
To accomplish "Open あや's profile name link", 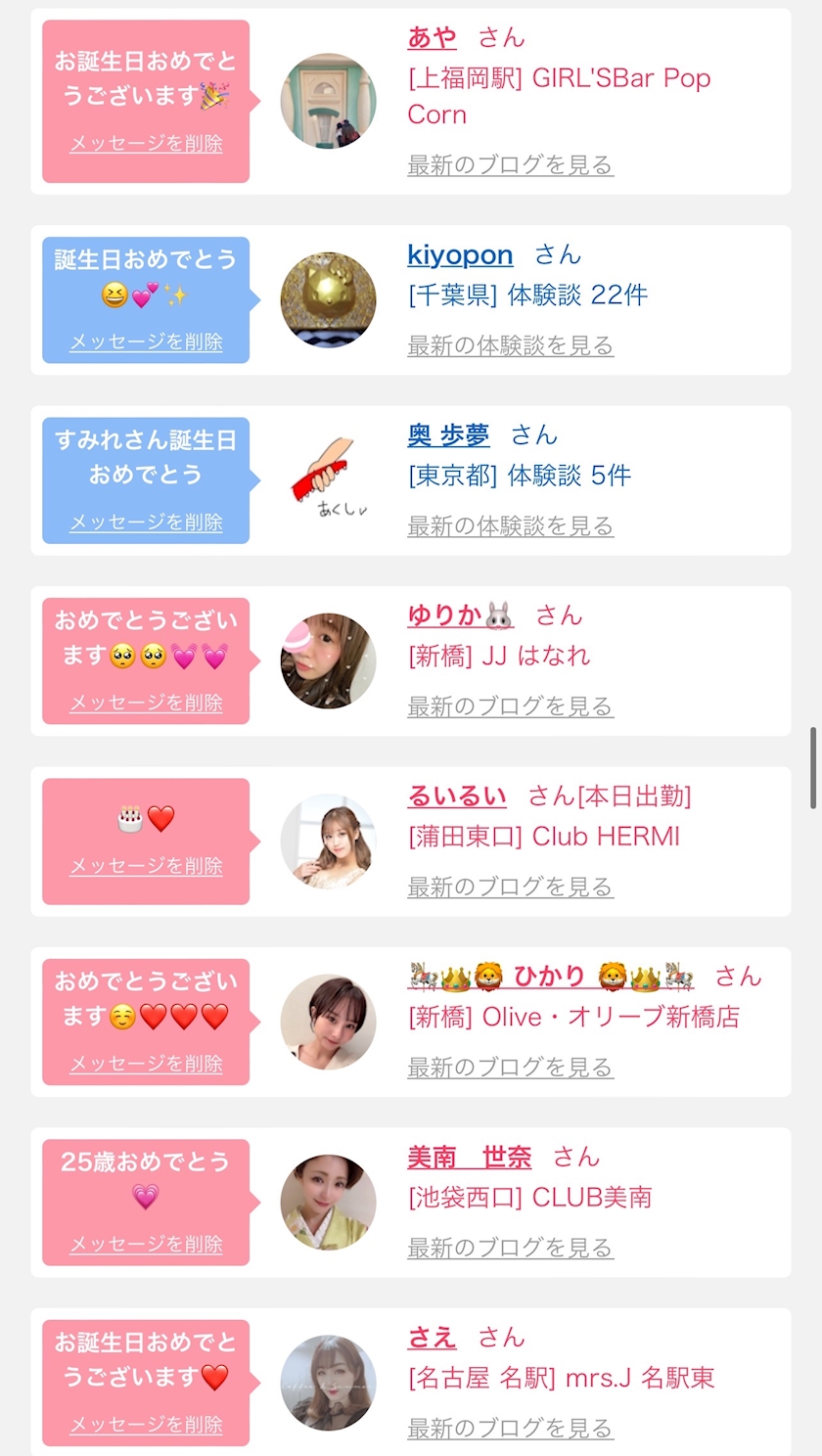I will click(x=432, y=38).
